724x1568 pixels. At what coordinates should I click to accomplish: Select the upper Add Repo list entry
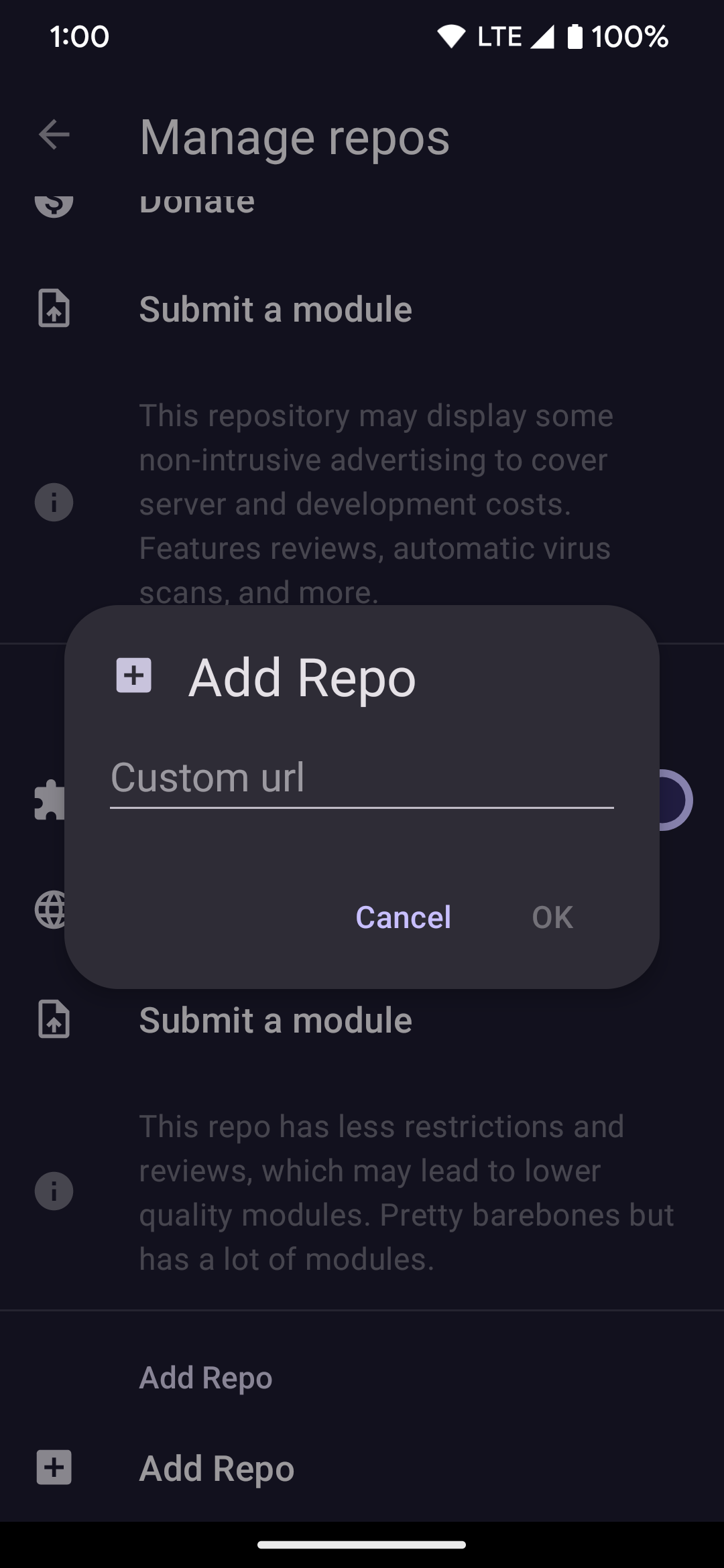point(206,1377)
